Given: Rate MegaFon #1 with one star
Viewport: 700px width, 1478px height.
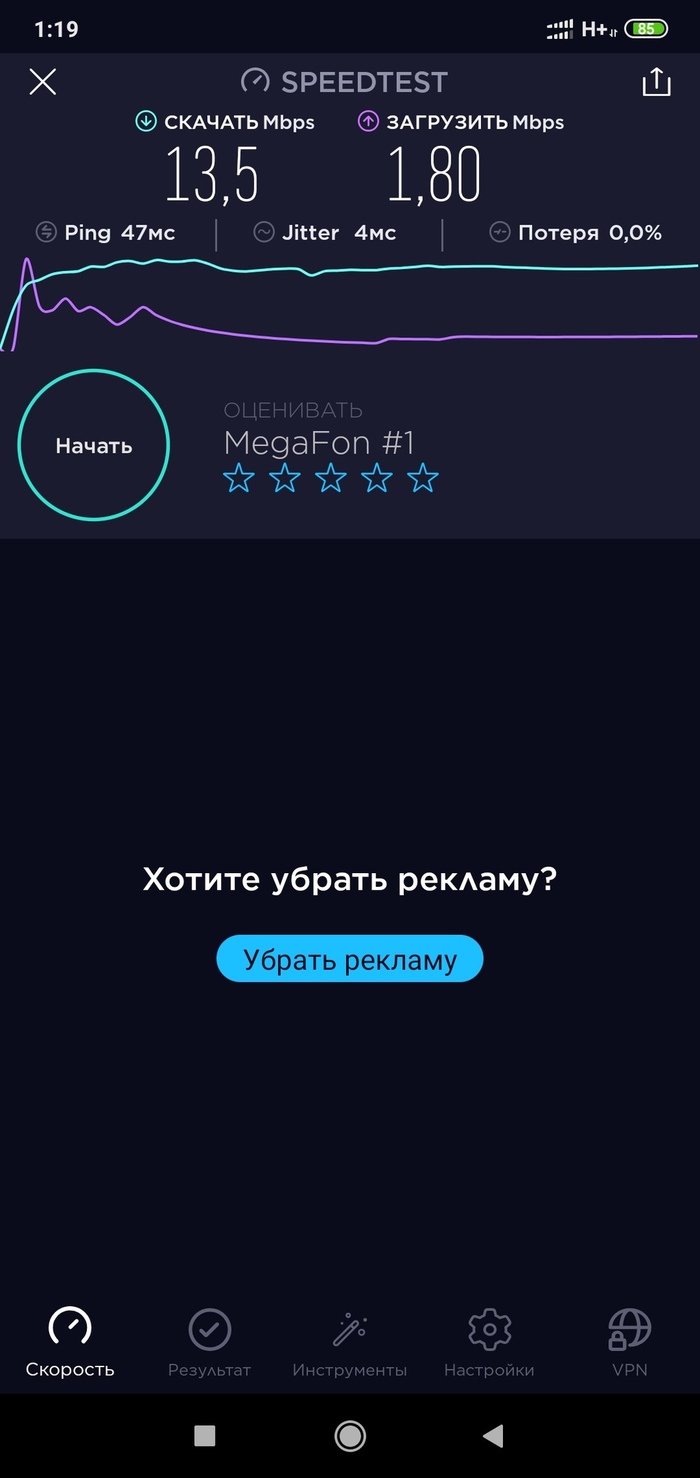Looking at the screenshot, I should (x=238, y=479).
